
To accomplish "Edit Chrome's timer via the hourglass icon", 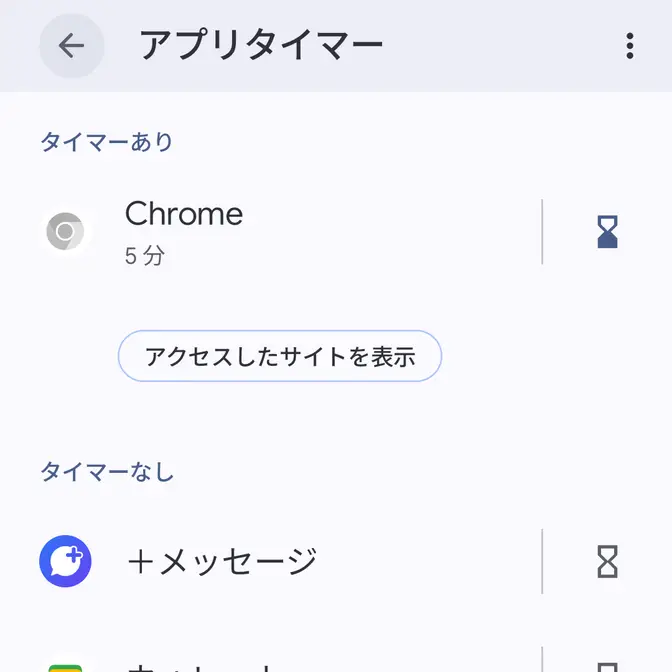I will [607, 232].
